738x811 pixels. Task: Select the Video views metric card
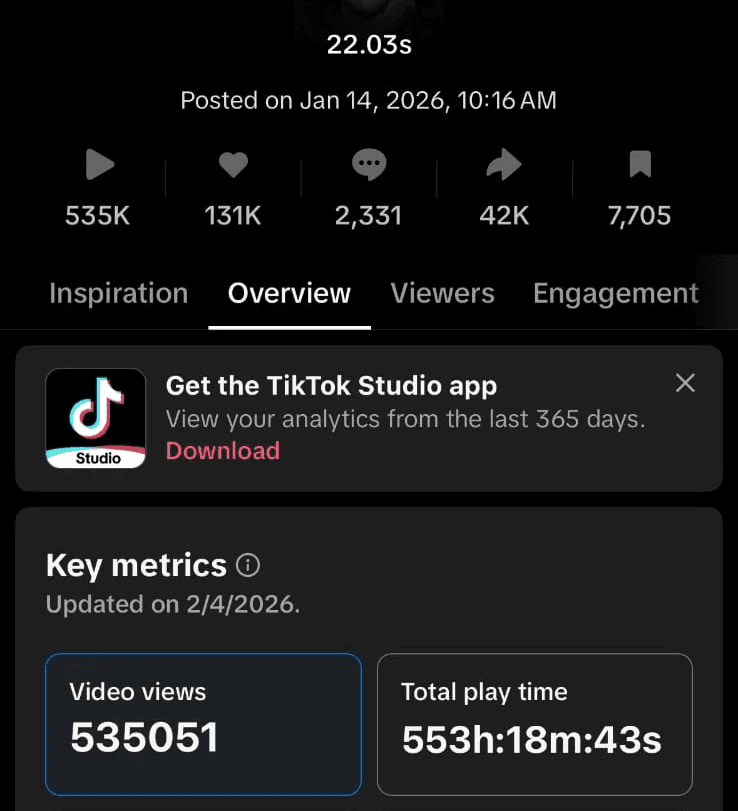coord(203,723)
